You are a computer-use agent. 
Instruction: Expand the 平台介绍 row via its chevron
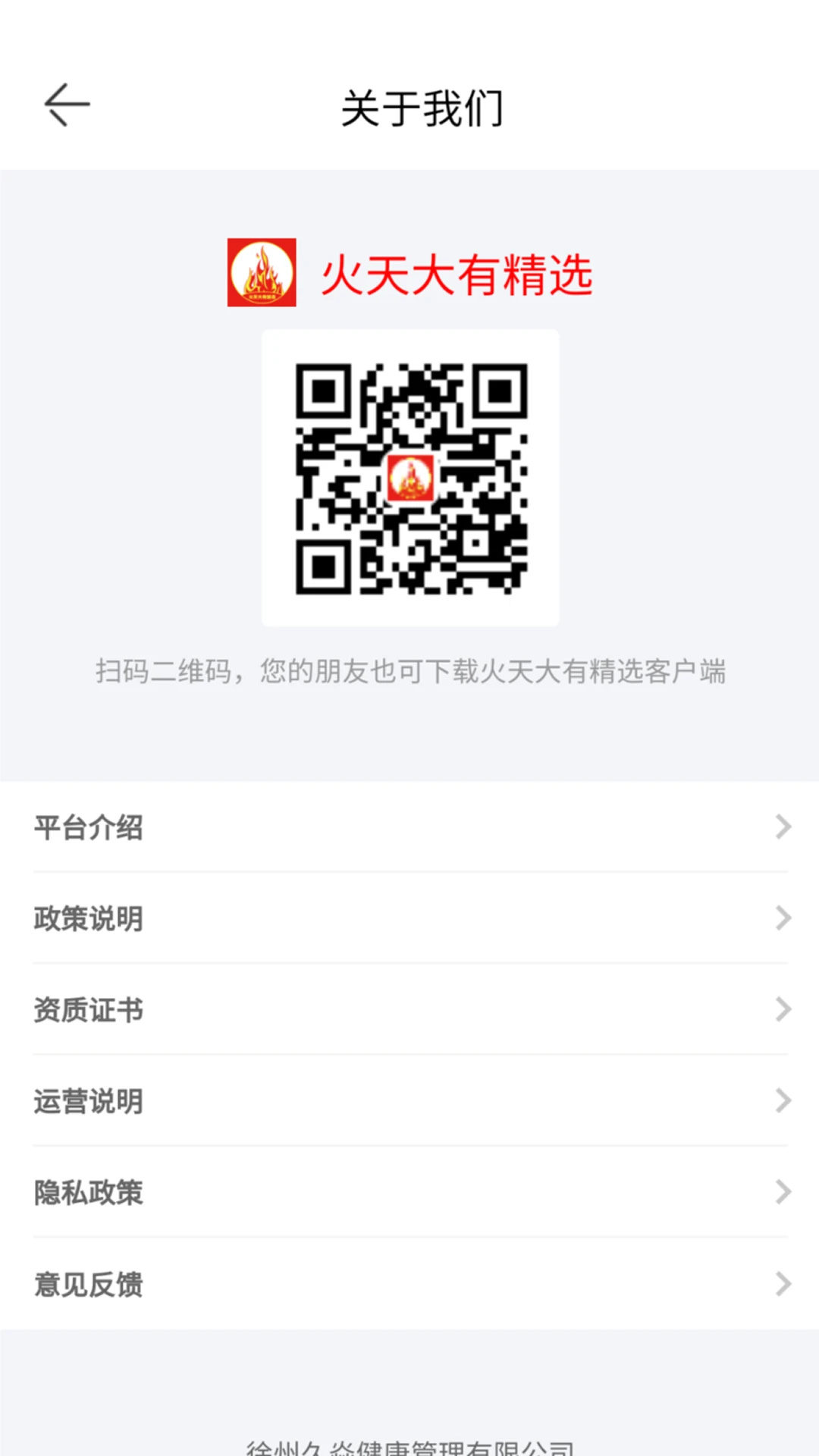[x=783, y=828]
